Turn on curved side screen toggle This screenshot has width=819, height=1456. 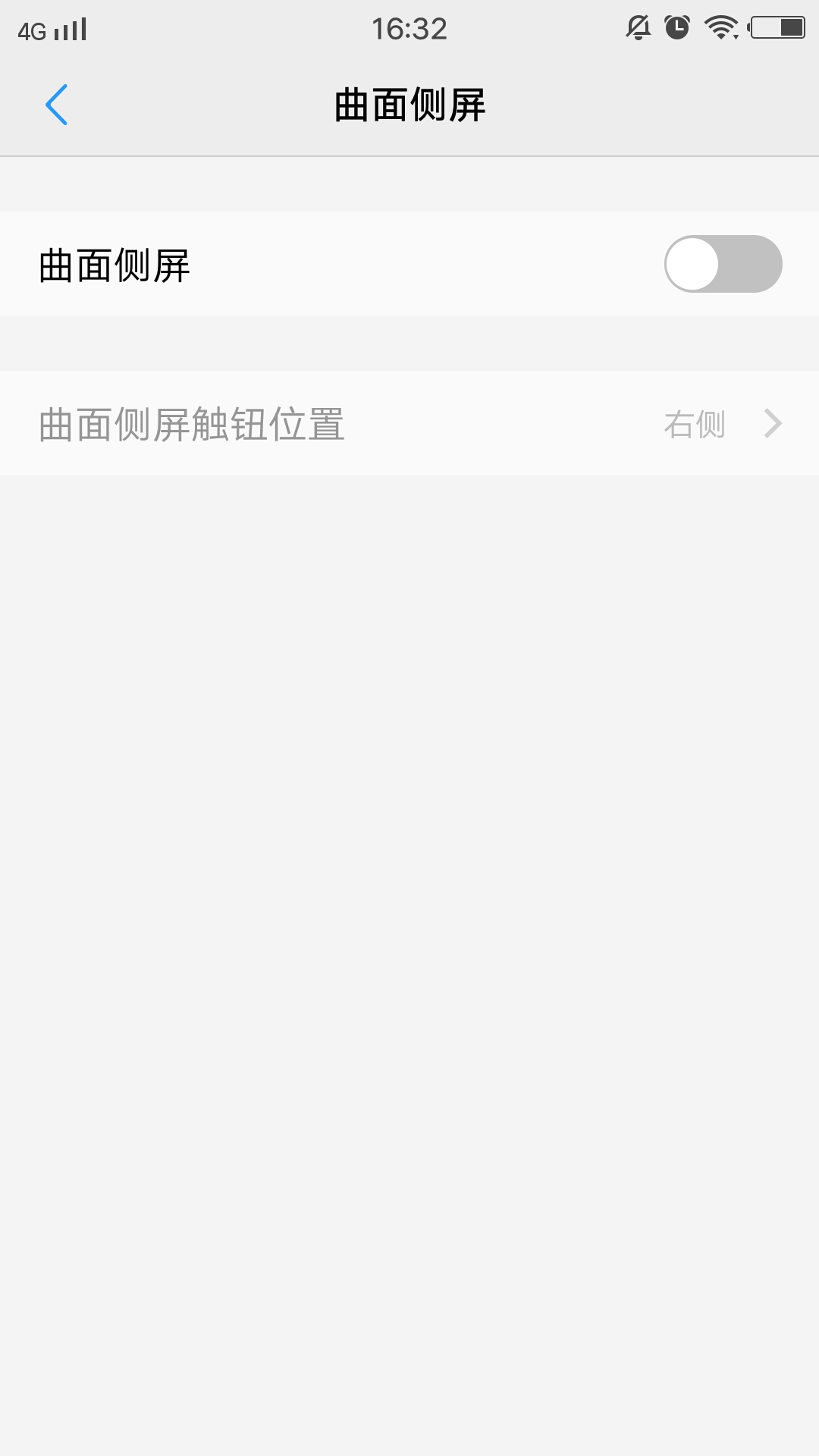coord(723,263)
